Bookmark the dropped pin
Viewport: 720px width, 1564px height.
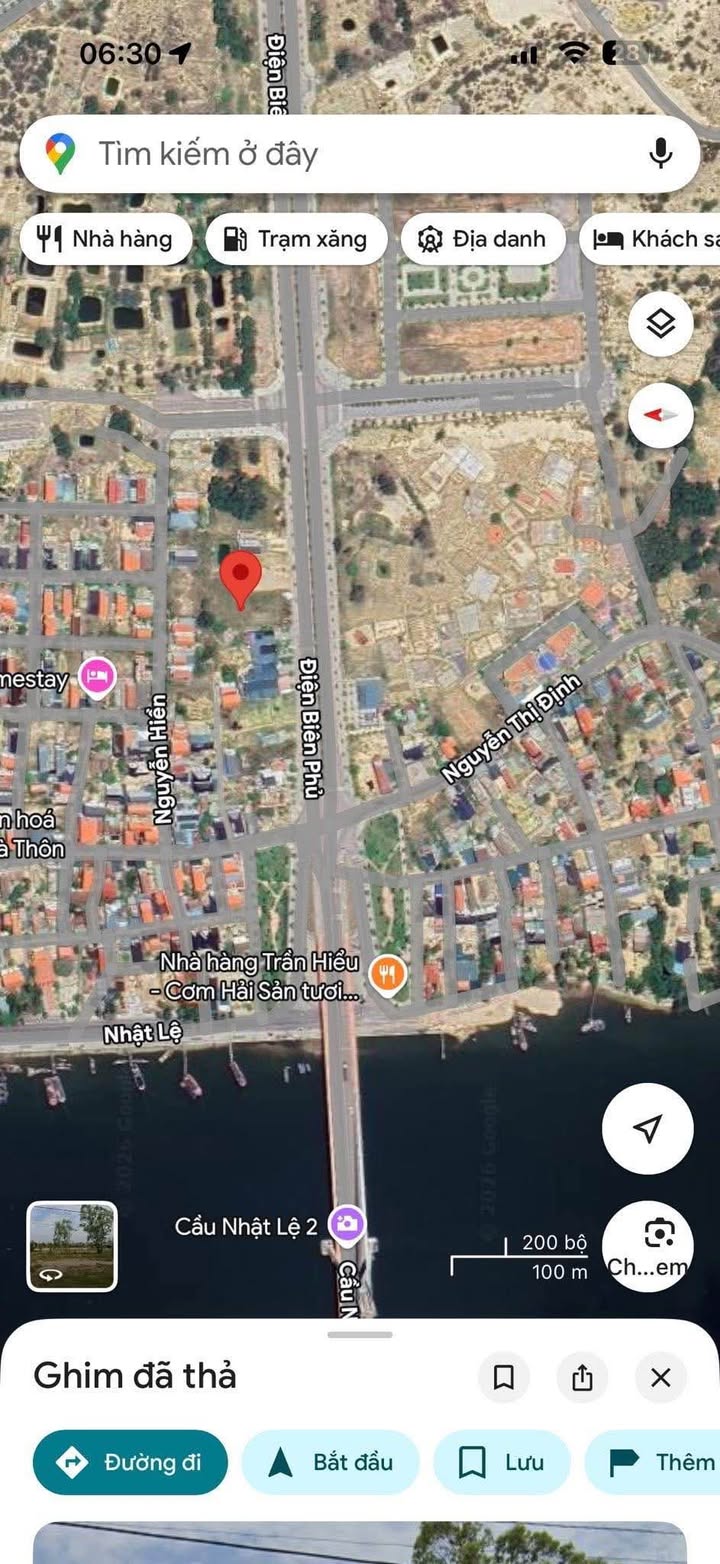coord(504,1378)
